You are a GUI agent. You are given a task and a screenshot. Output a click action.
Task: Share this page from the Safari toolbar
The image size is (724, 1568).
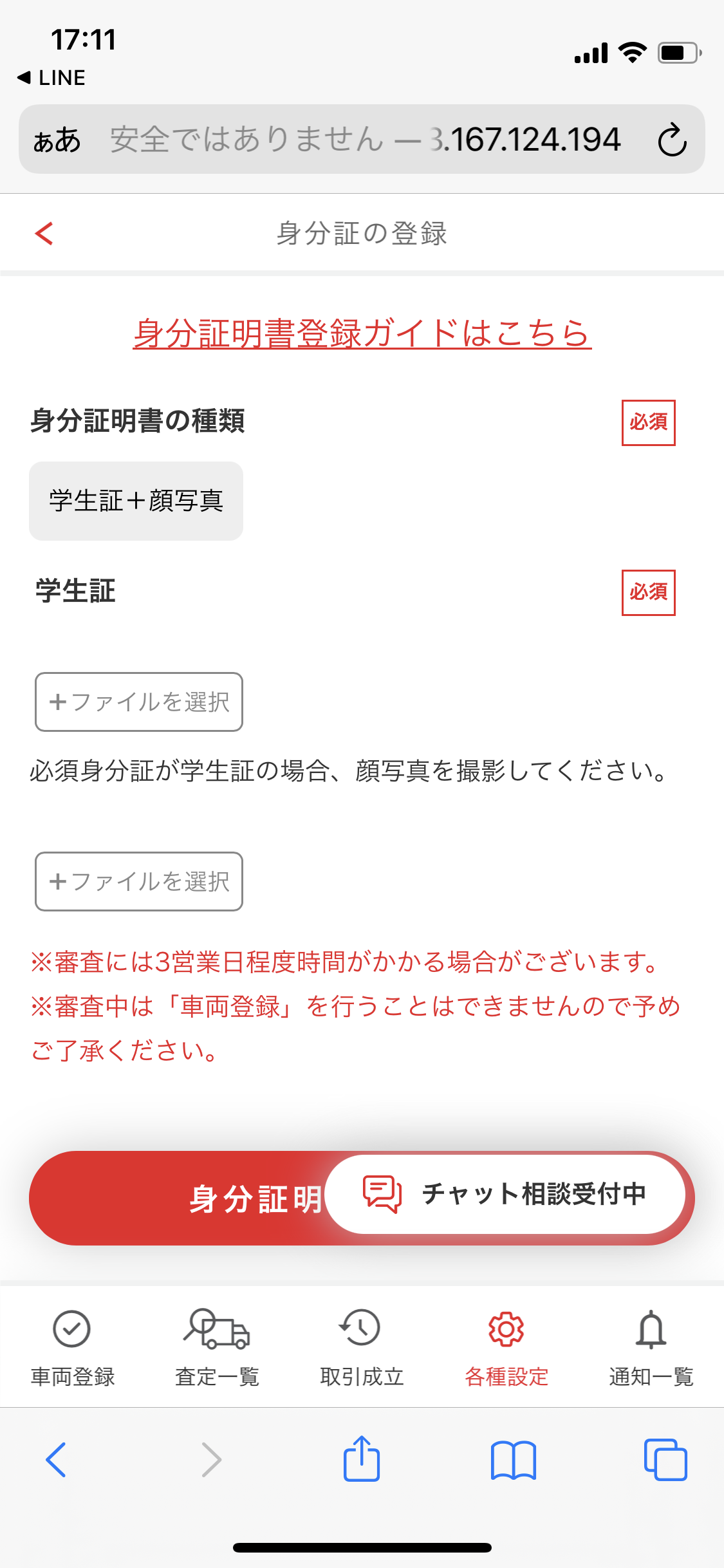coord(362,1459)
